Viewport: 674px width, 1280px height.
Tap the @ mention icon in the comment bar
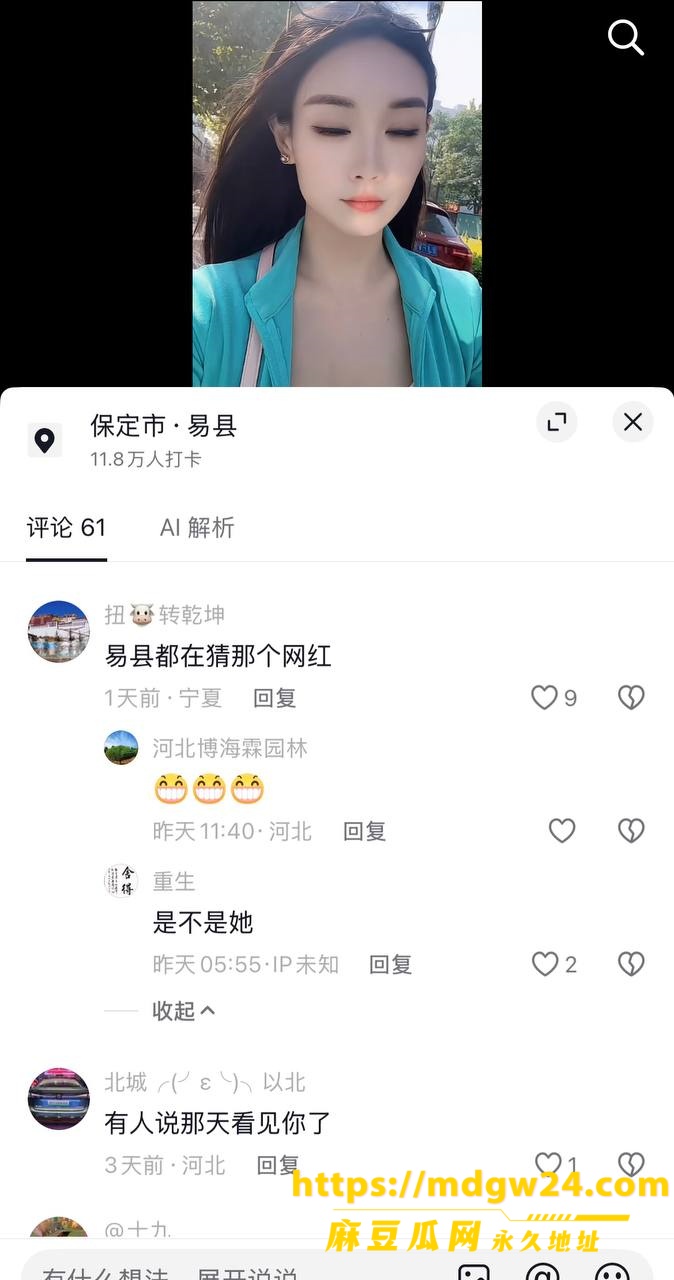(543, 1270)
